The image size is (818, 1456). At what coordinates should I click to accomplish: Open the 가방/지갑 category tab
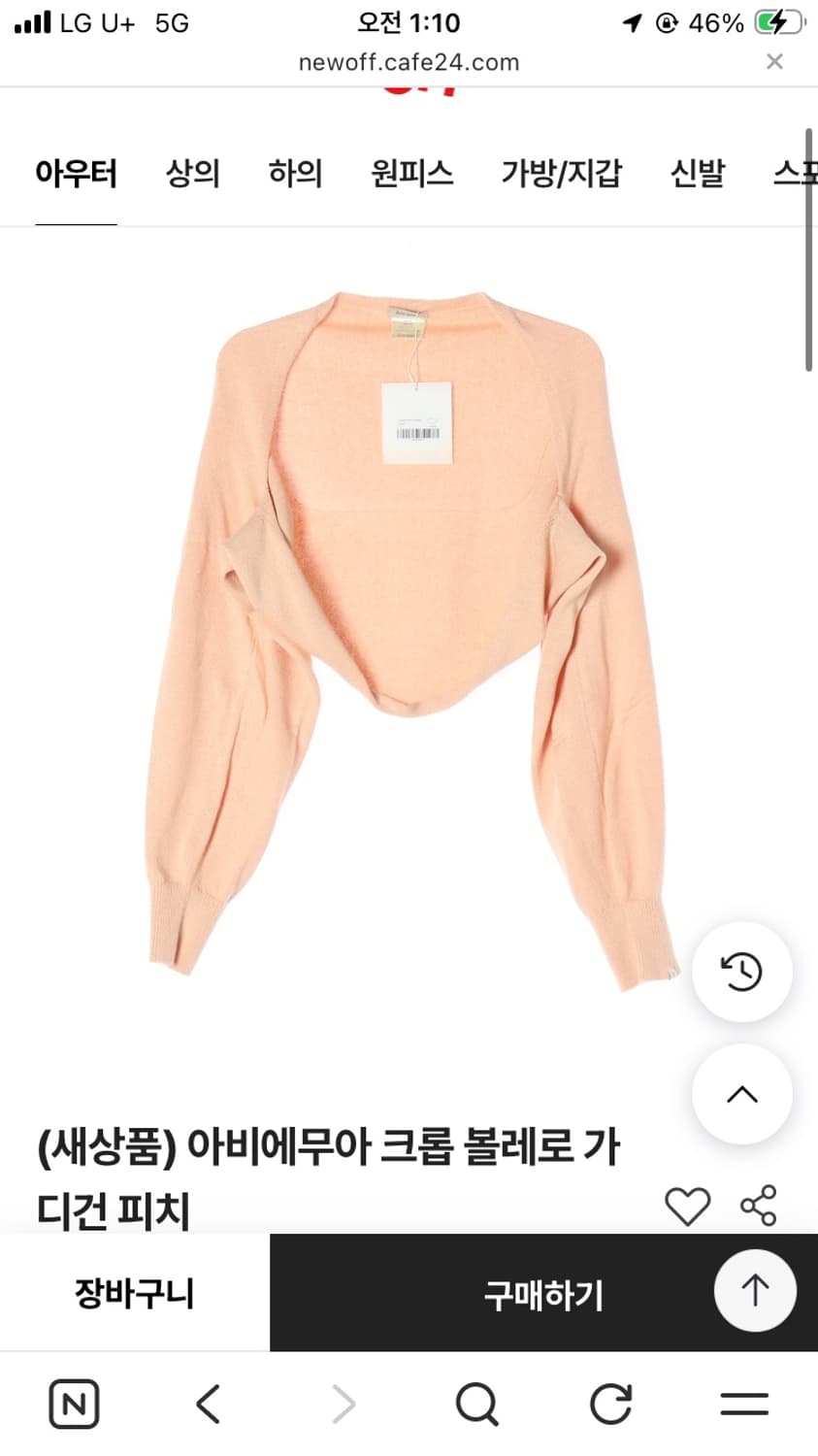tap(562, 173)
